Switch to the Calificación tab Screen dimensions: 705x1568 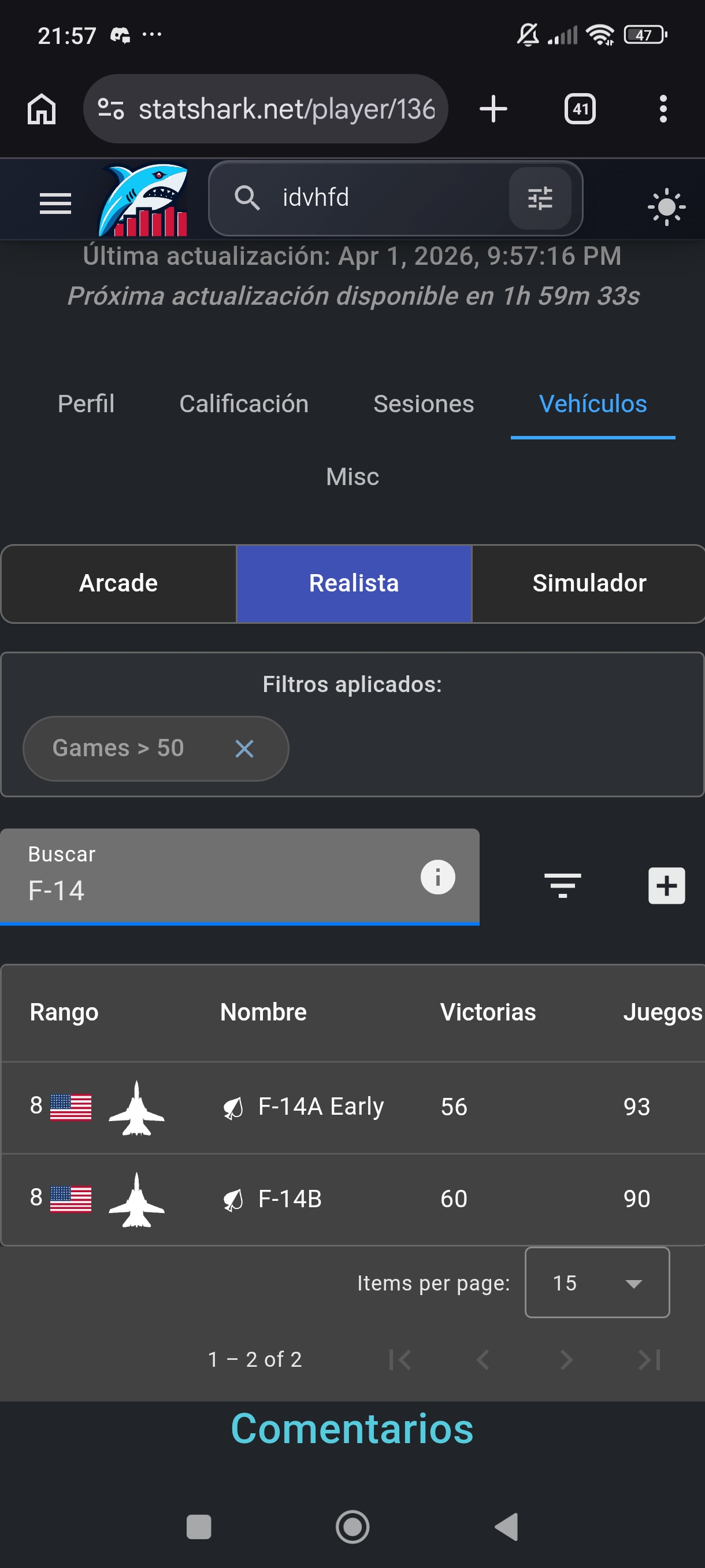click(x=244, y=404)
